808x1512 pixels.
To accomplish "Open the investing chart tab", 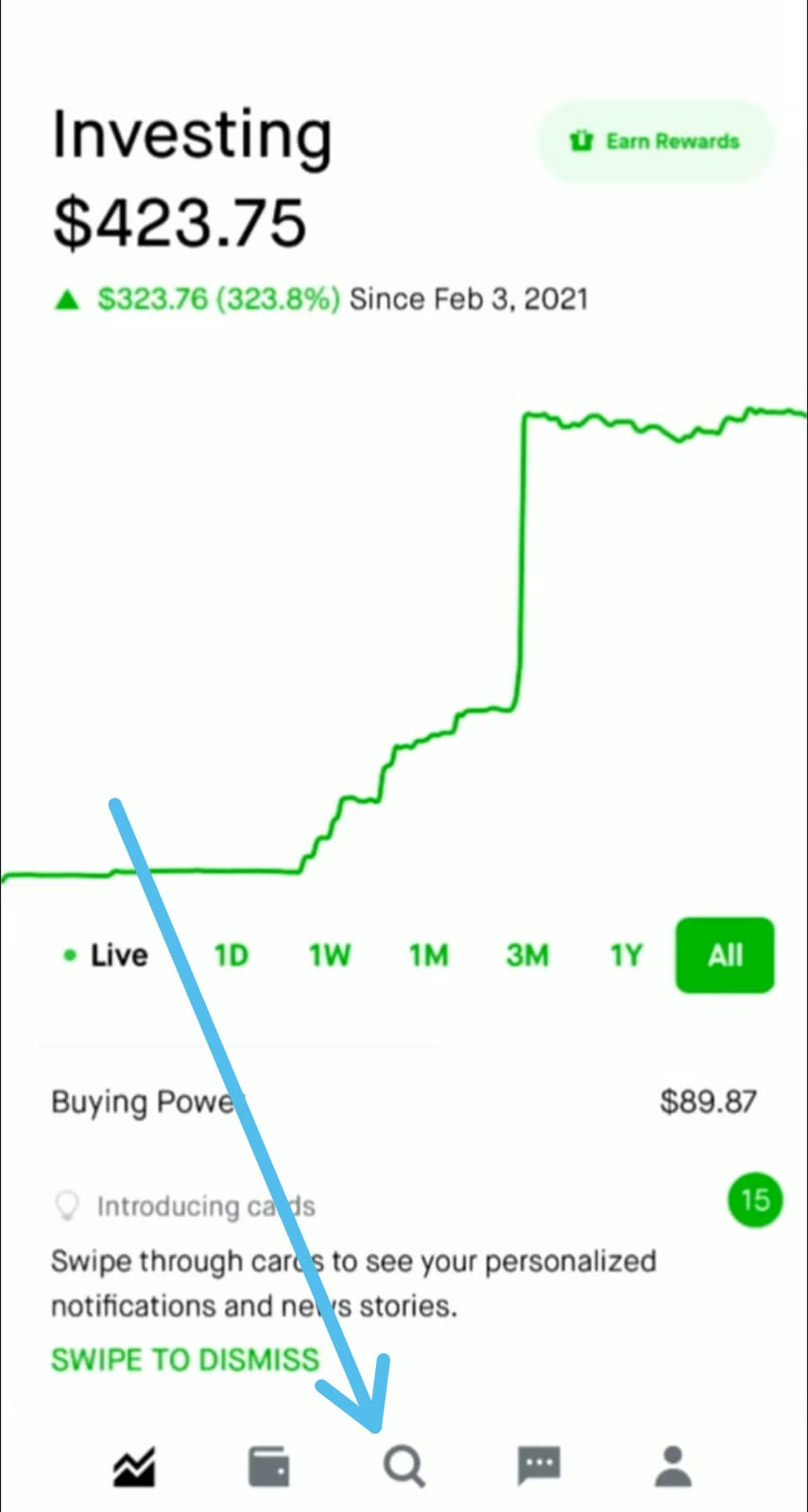I will pyautogui.click(x=134, y=1468).
